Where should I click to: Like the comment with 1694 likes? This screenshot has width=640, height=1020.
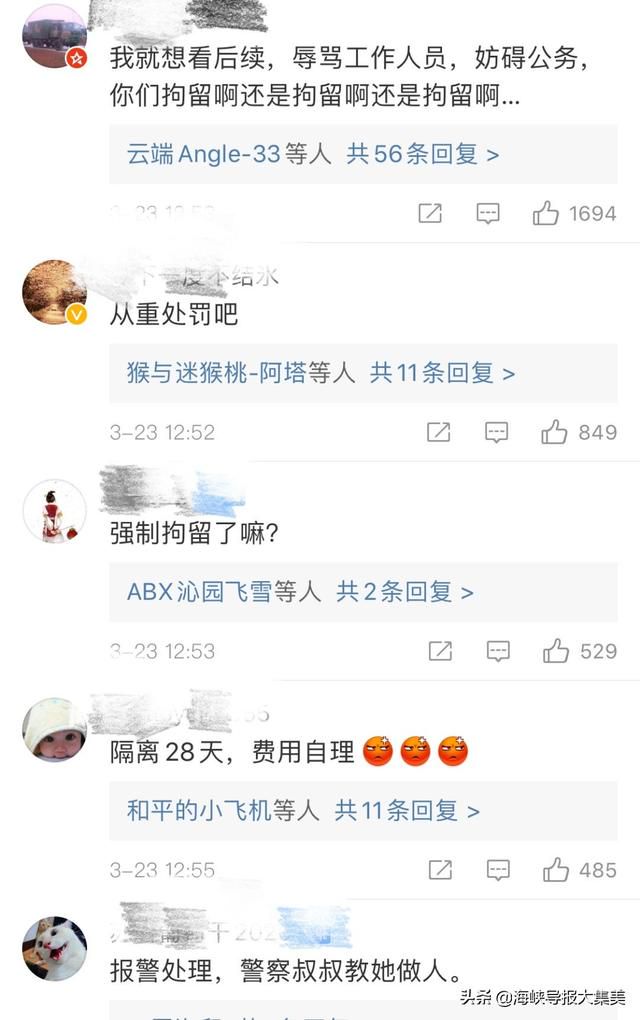(546, 213)
